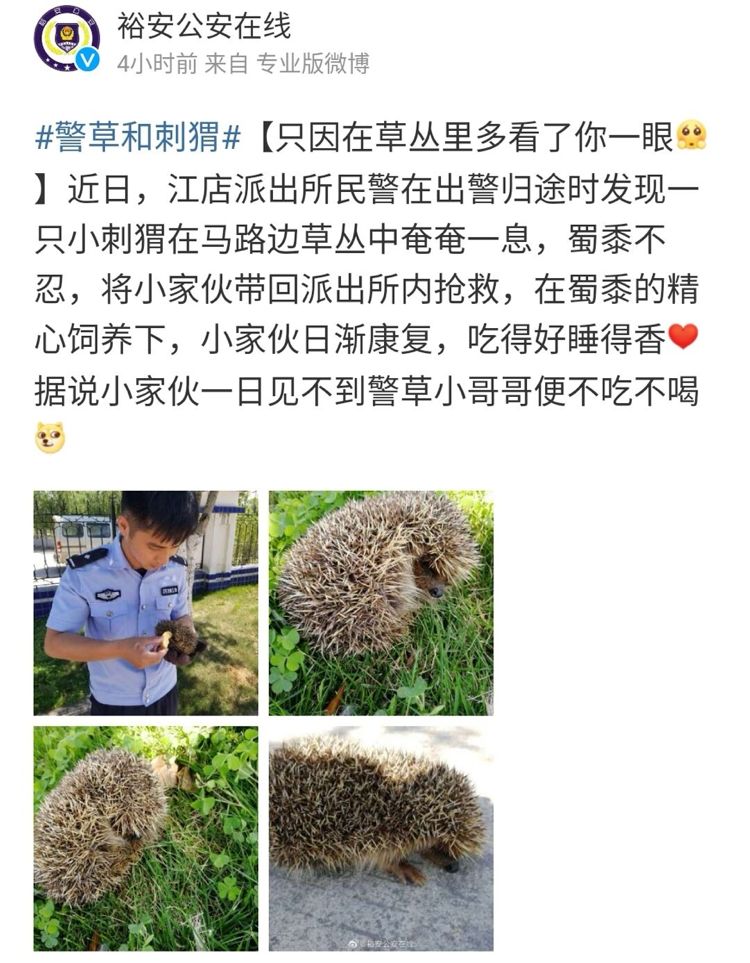Tap the 裕安公安在线 account name
This screenshot has height=963, width=750.
point(204,25)
